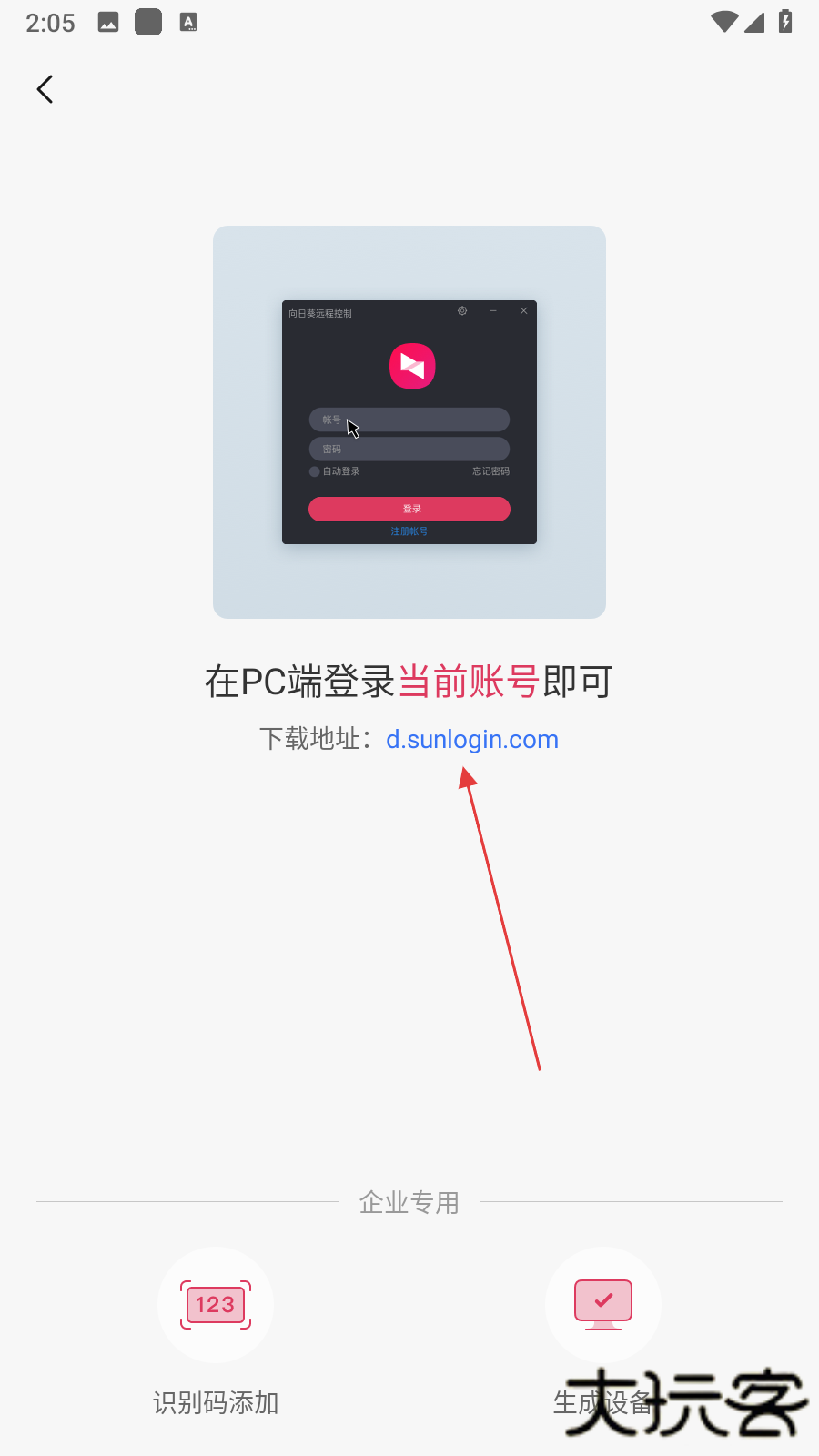
Task: Open the d.sunlogin.com download link
Action: coord(471,740)
